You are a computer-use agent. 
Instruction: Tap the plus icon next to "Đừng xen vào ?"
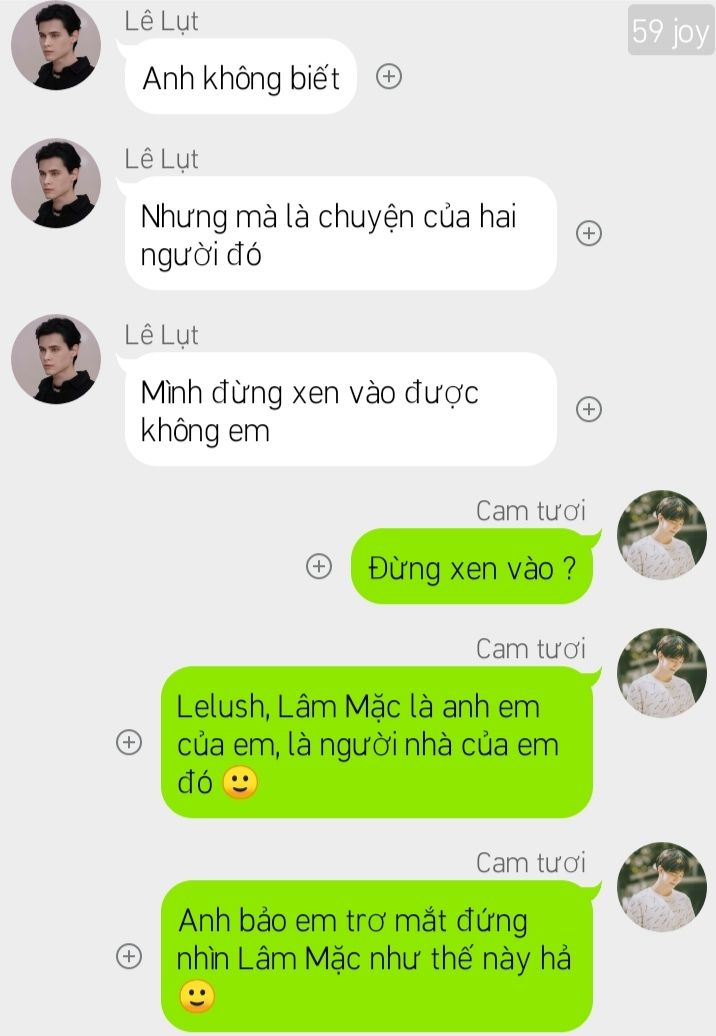318,567
